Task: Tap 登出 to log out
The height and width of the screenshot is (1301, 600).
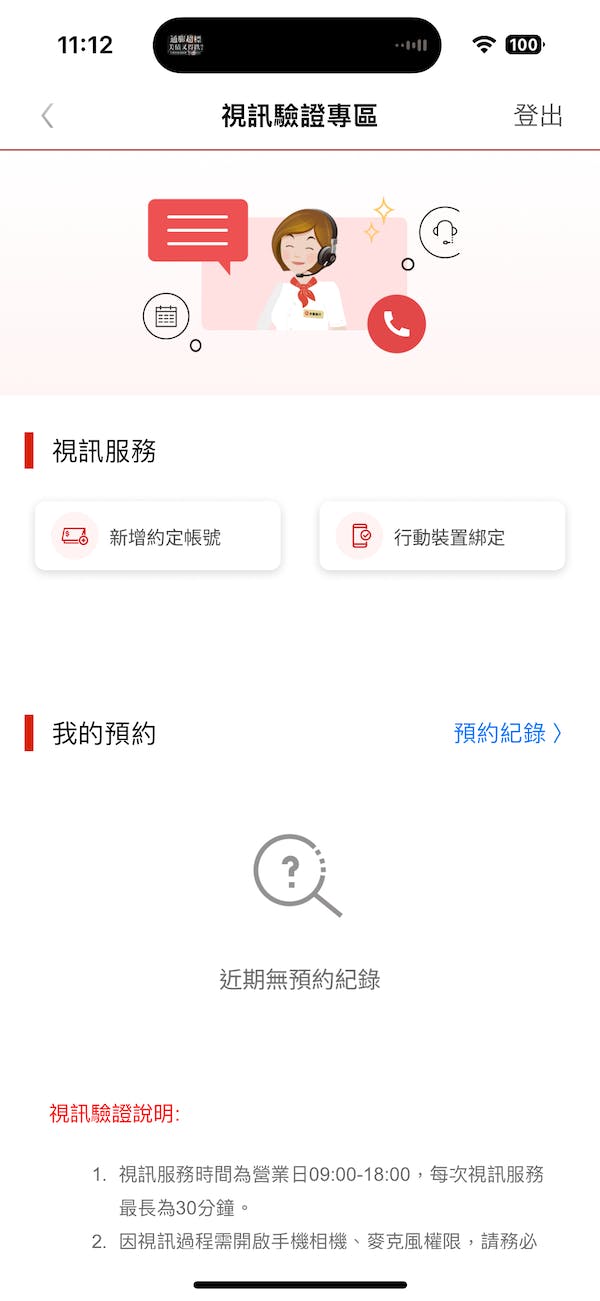Action: [538, 116]
